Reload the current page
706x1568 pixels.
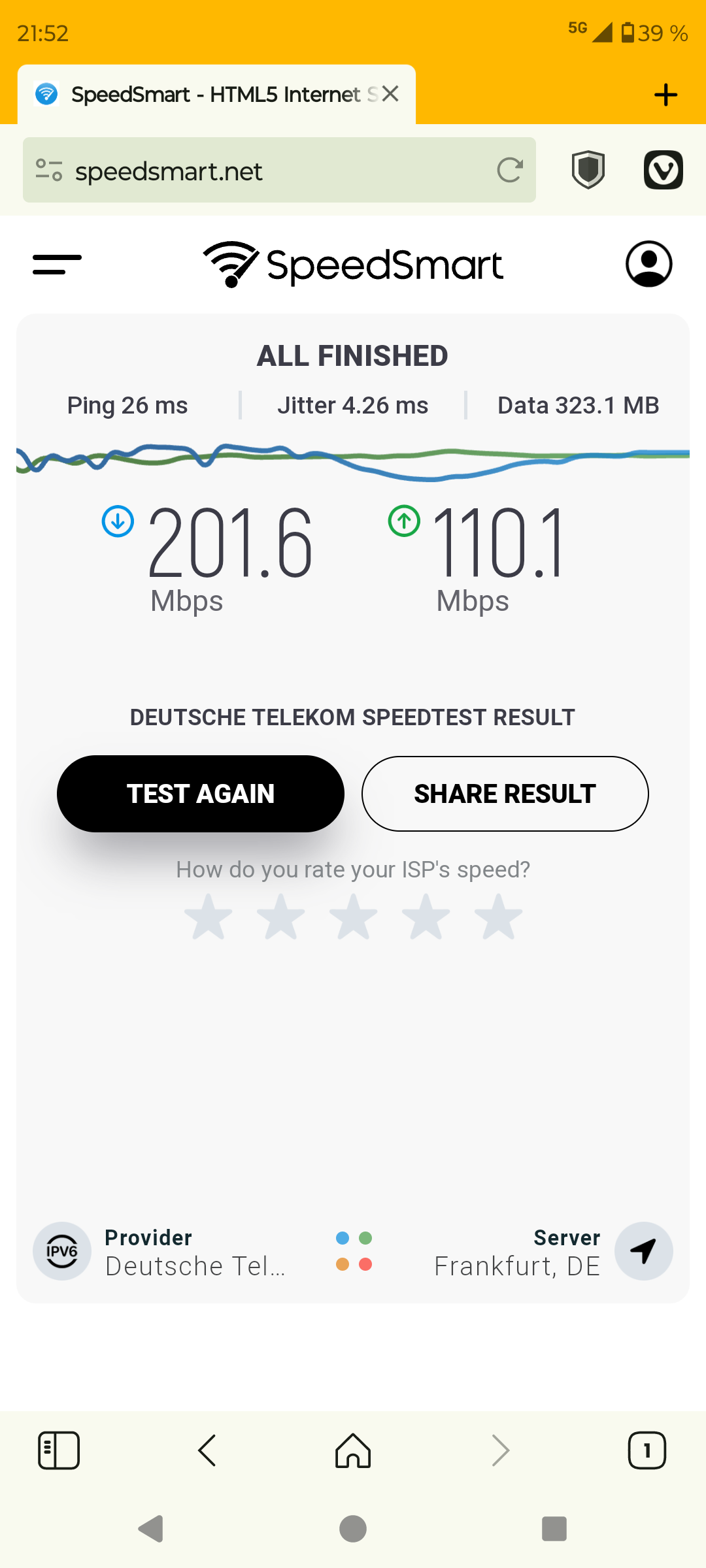pos(509,171)
